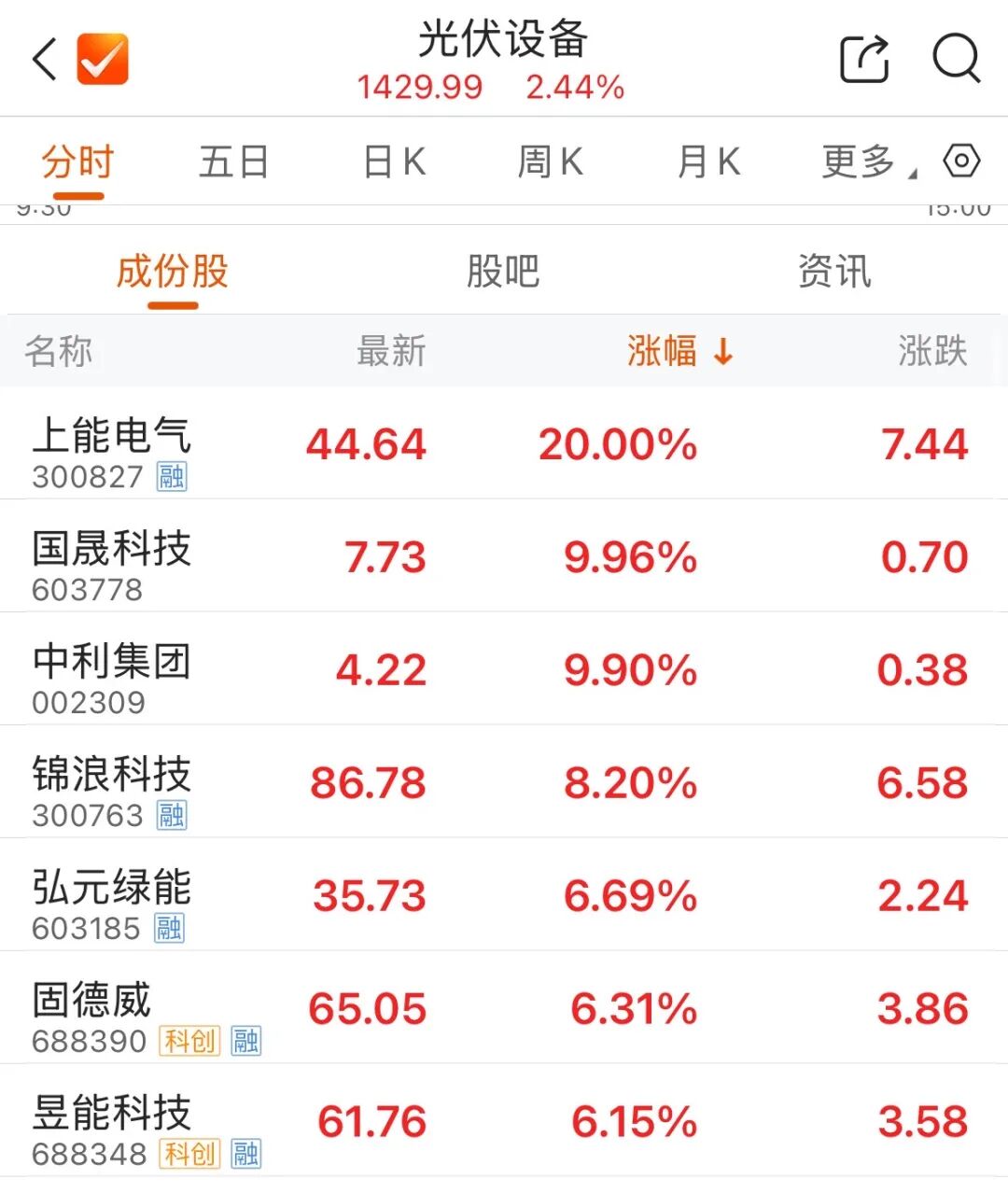Switch to the 五日 chart tab
Viewport: 1008px width, 1193px height.
pos(233,162)
